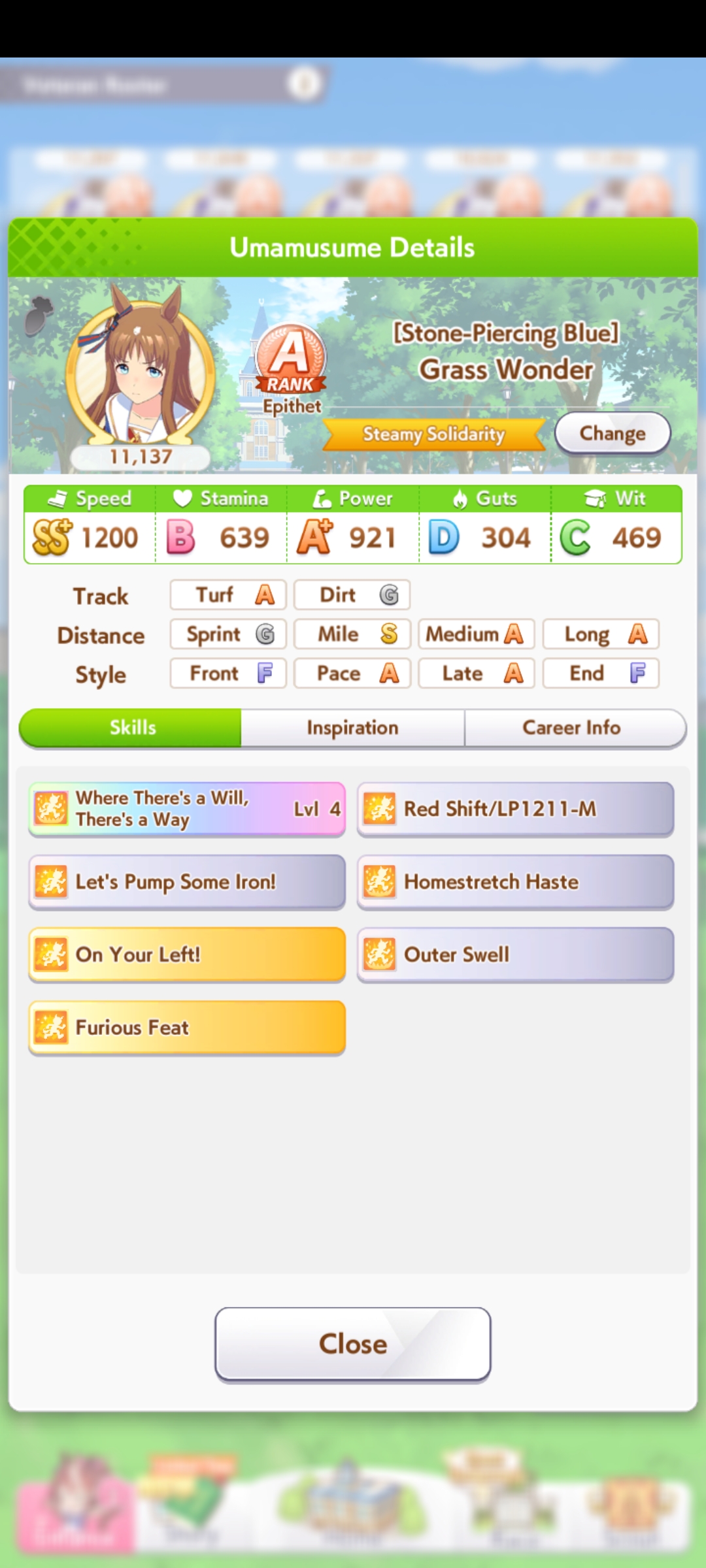Show details for Homestretch Haste
Image resolution: width=706 pixels, height=1568 pixels.
click(515, 882)
